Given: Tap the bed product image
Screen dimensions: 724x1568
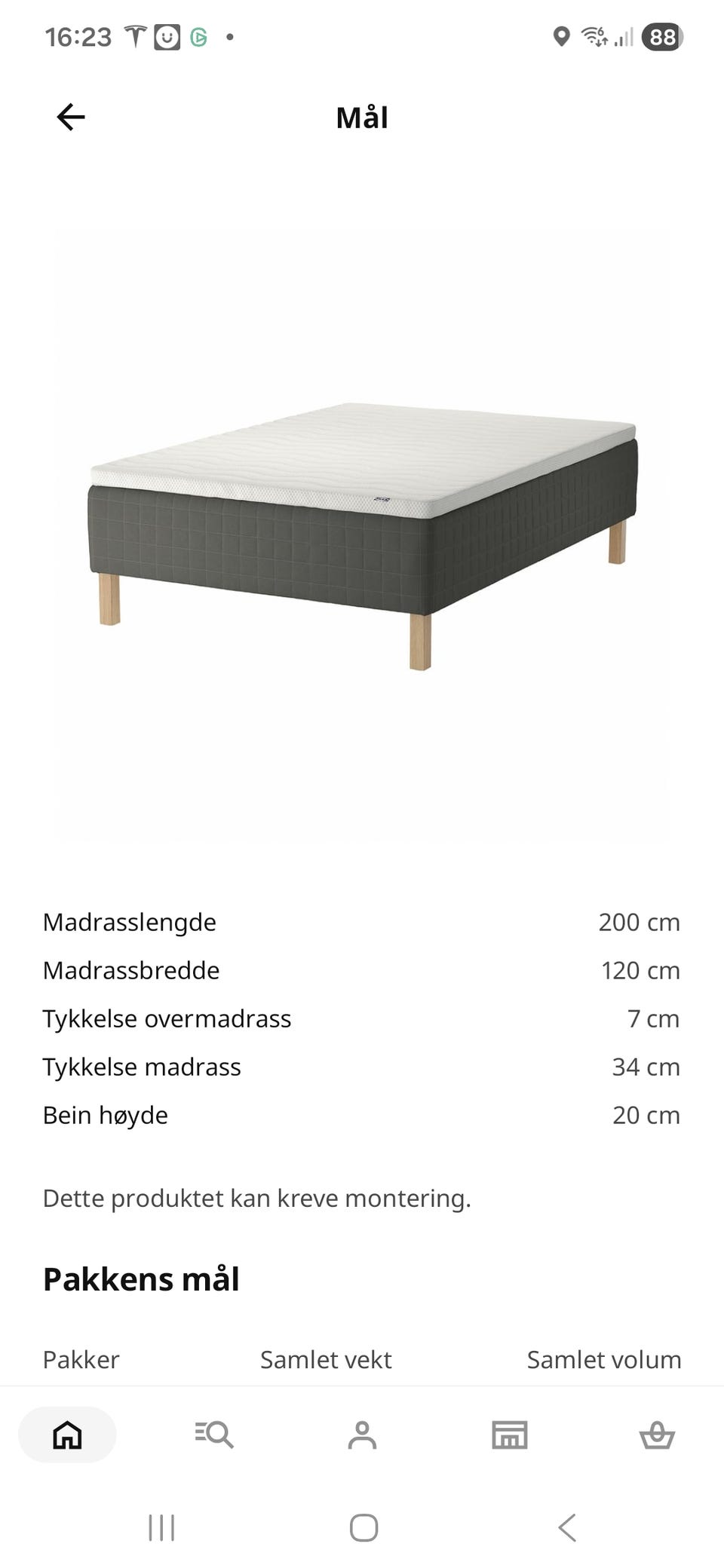Looking at the screenshot, I should [x=362, y=528].
